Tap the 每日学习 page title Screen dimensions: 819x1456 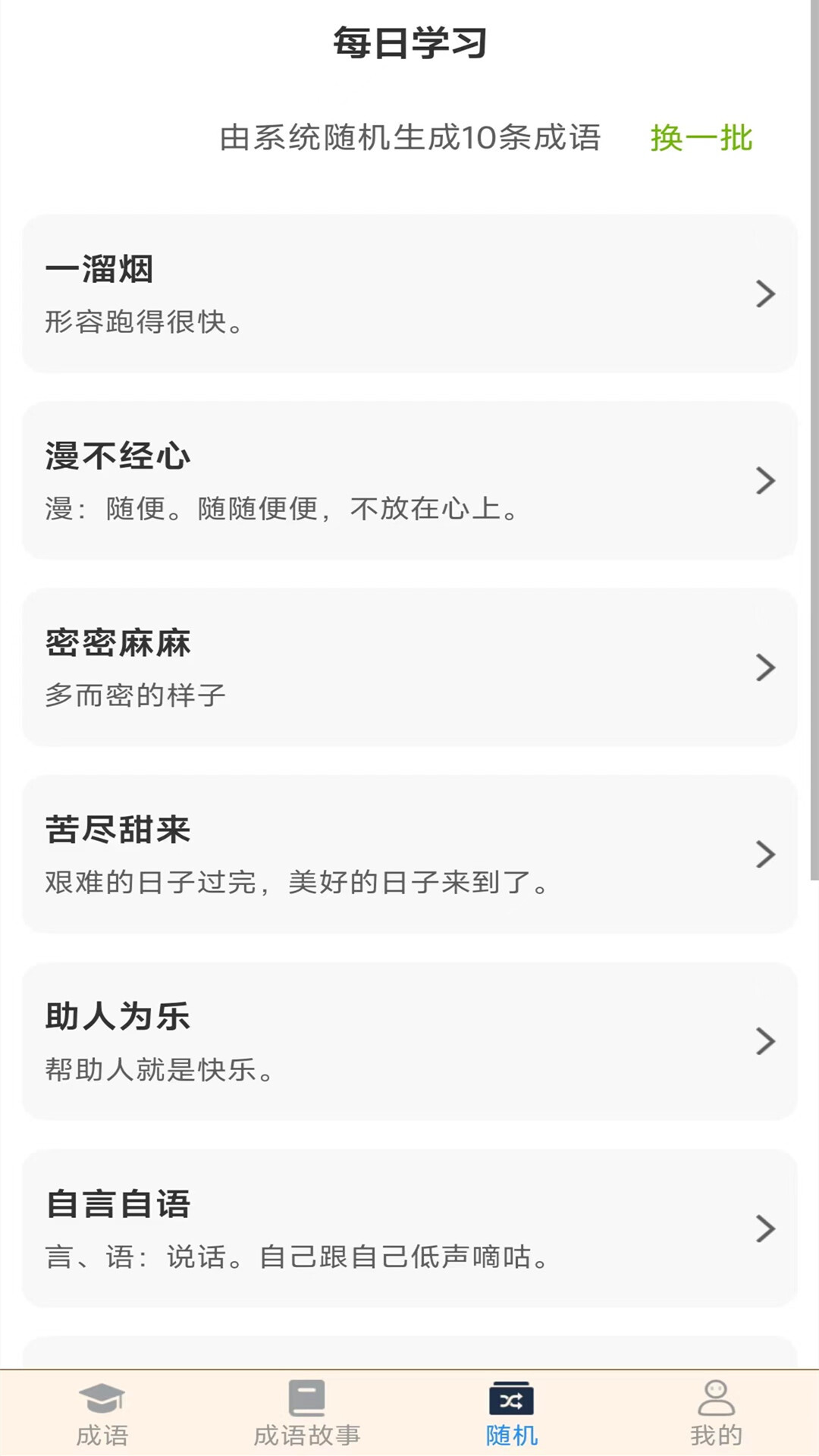pos(409,43)
